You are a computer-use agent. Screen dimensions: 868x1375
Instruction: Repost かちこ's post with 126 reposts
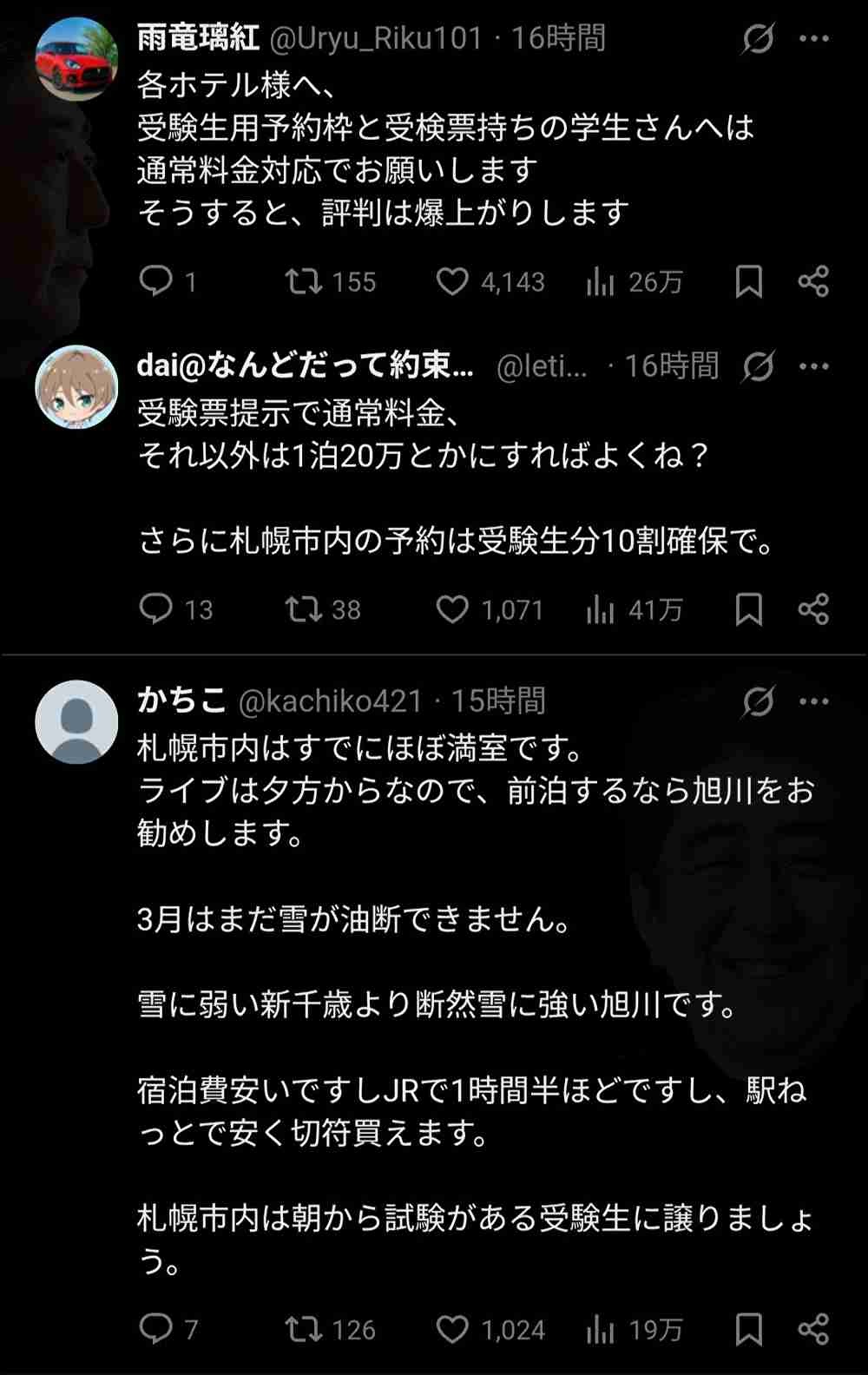tap(304, 1329)
